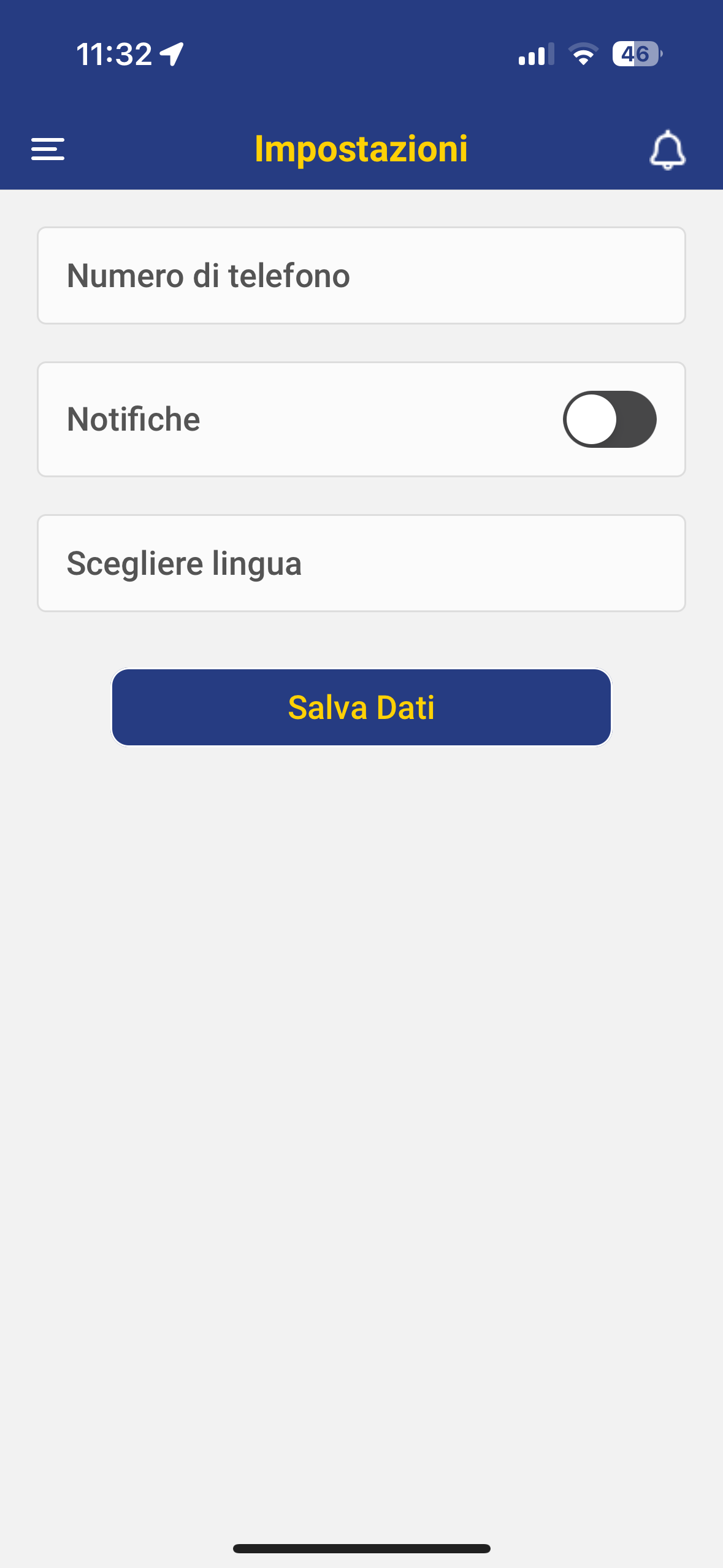This screenshot has width=723, height=1568.
Task: Open the Scegliere lingua picker
Action: (x=361, y=563)
